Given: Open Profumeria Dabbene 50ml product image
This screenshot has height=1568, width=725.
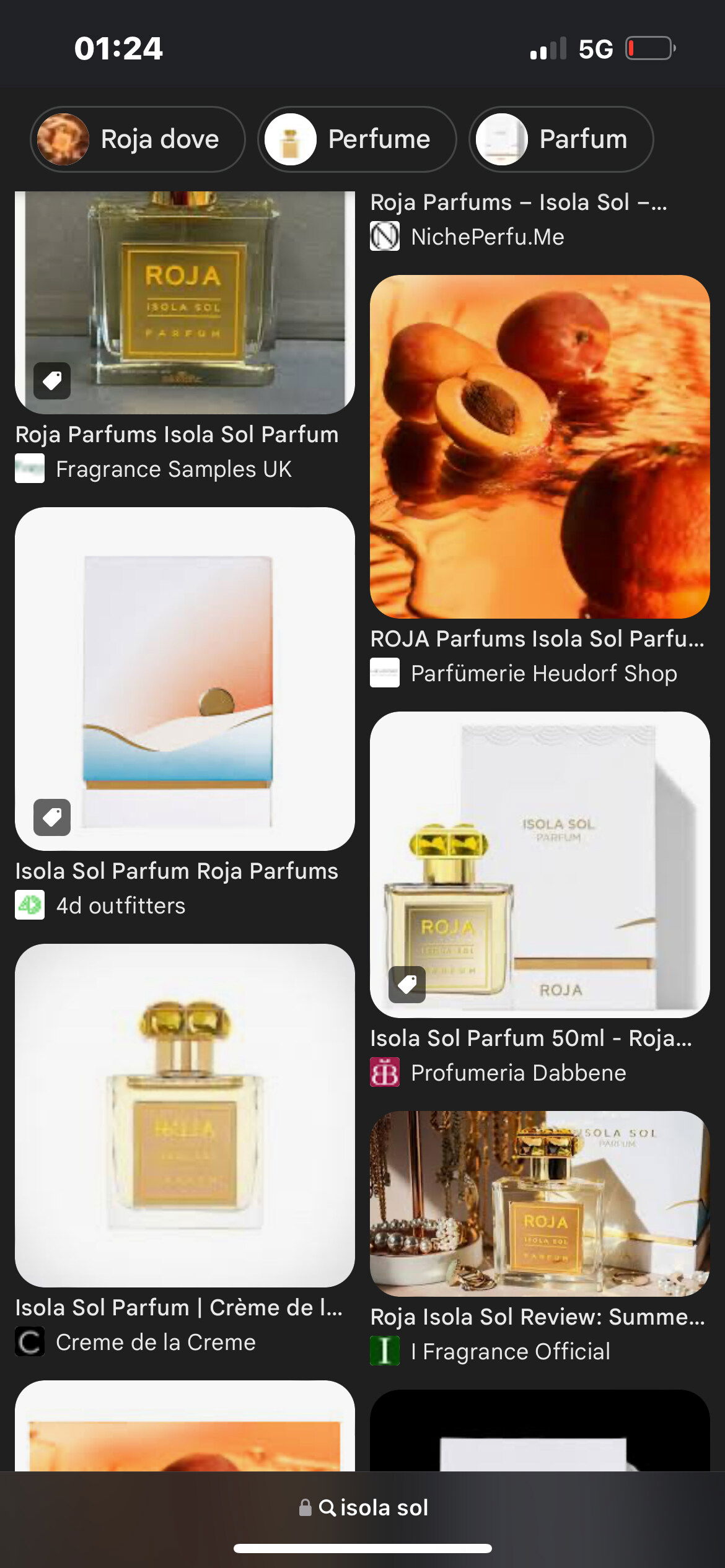Looking at the screenshot, I should [540, 864].
